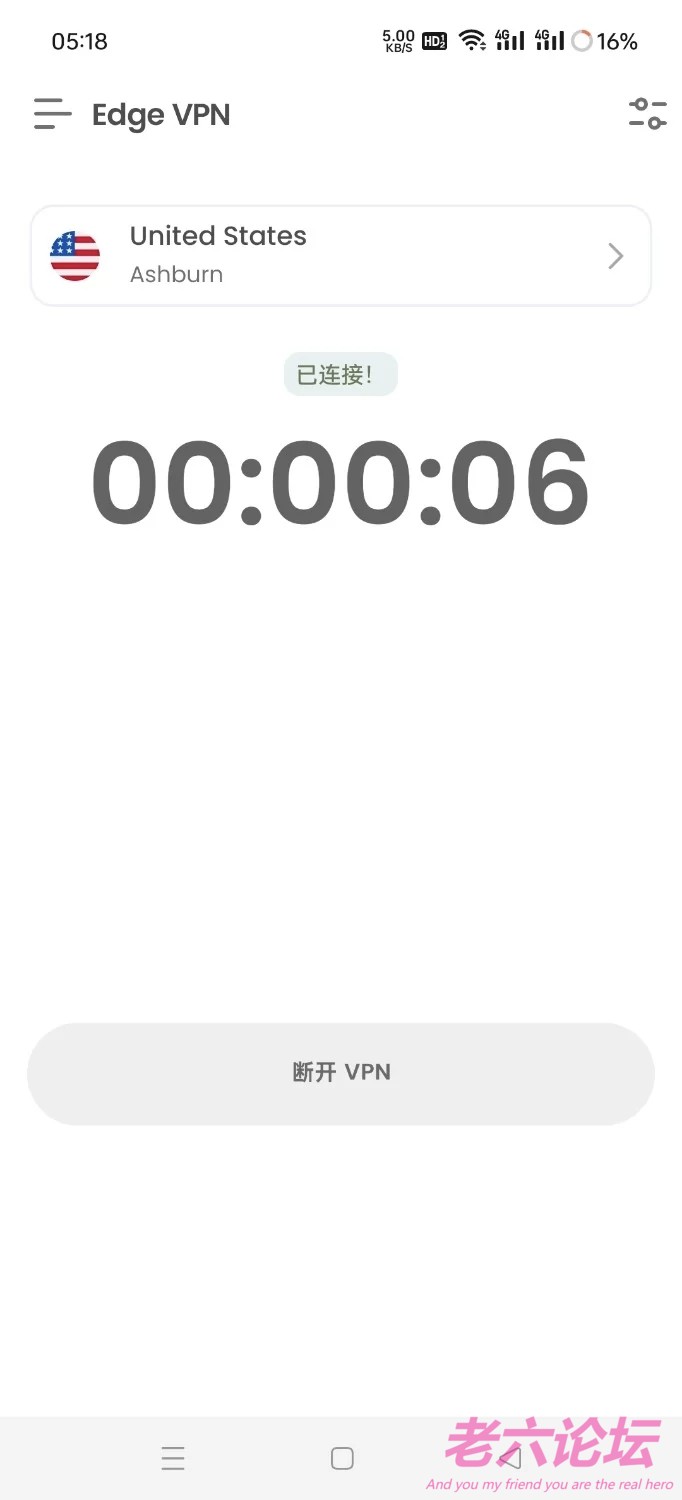Open the recent apps switcher
The image size is (682, 1500).
173,1458
